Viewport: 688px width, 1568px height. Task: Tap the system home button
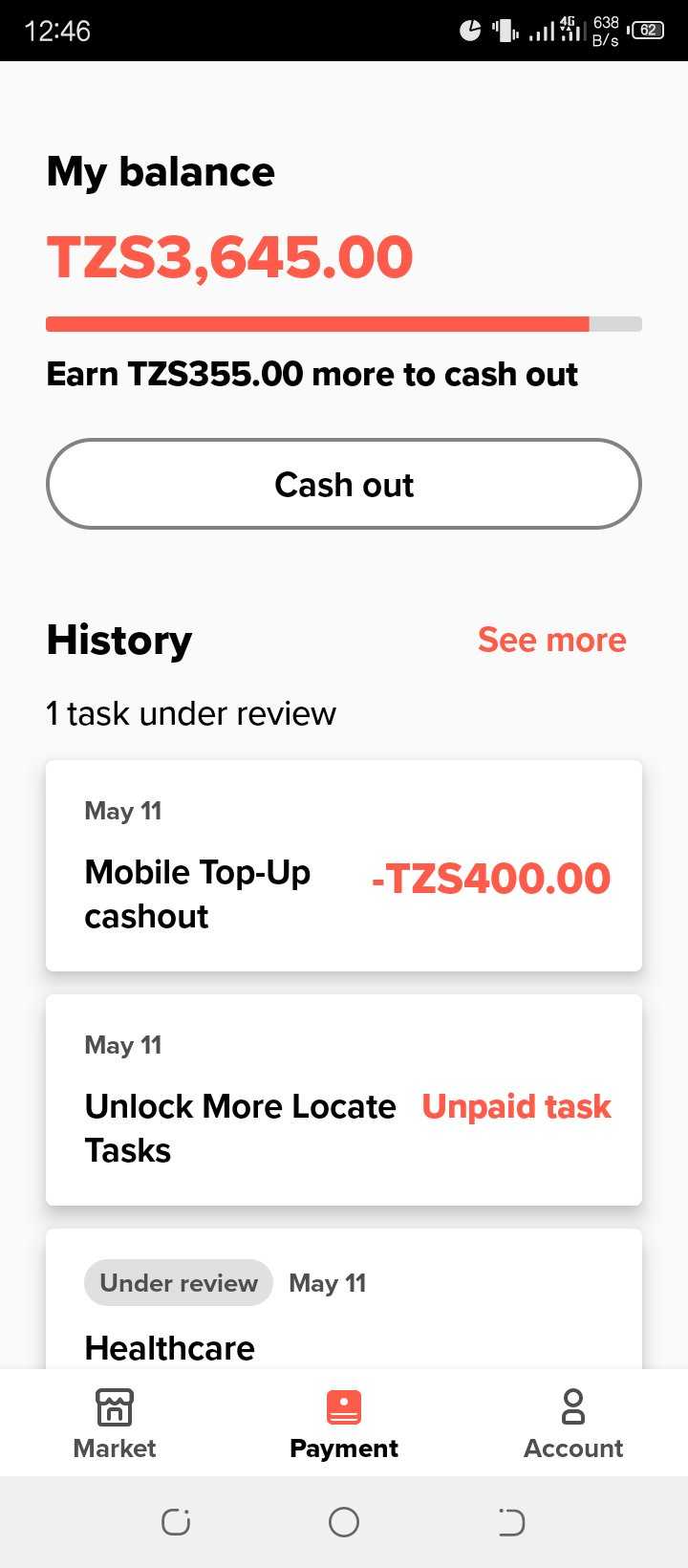click(344, 1522)
